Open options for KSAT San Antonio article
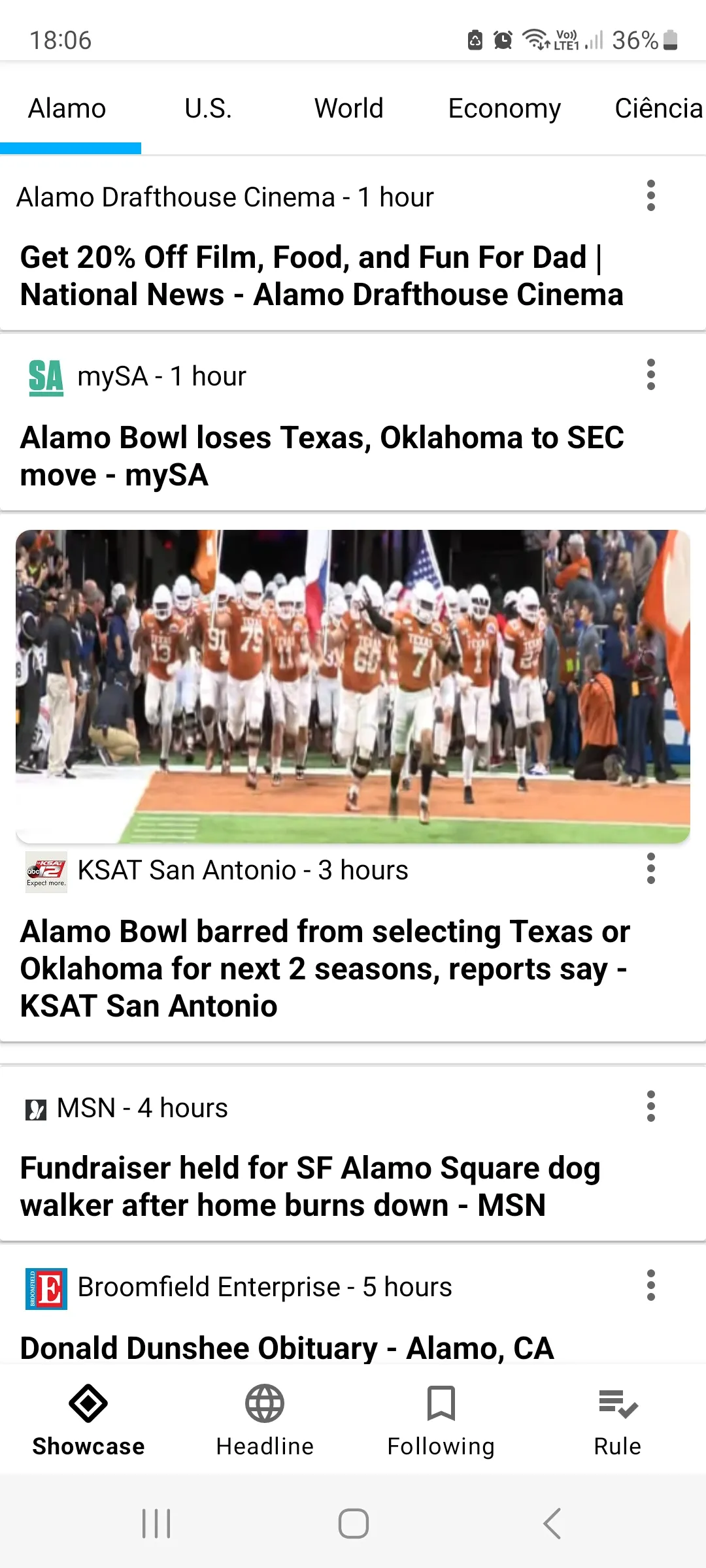Viewport: 706px width, 1568px height. pyautogui.click(x=650, y=869)
